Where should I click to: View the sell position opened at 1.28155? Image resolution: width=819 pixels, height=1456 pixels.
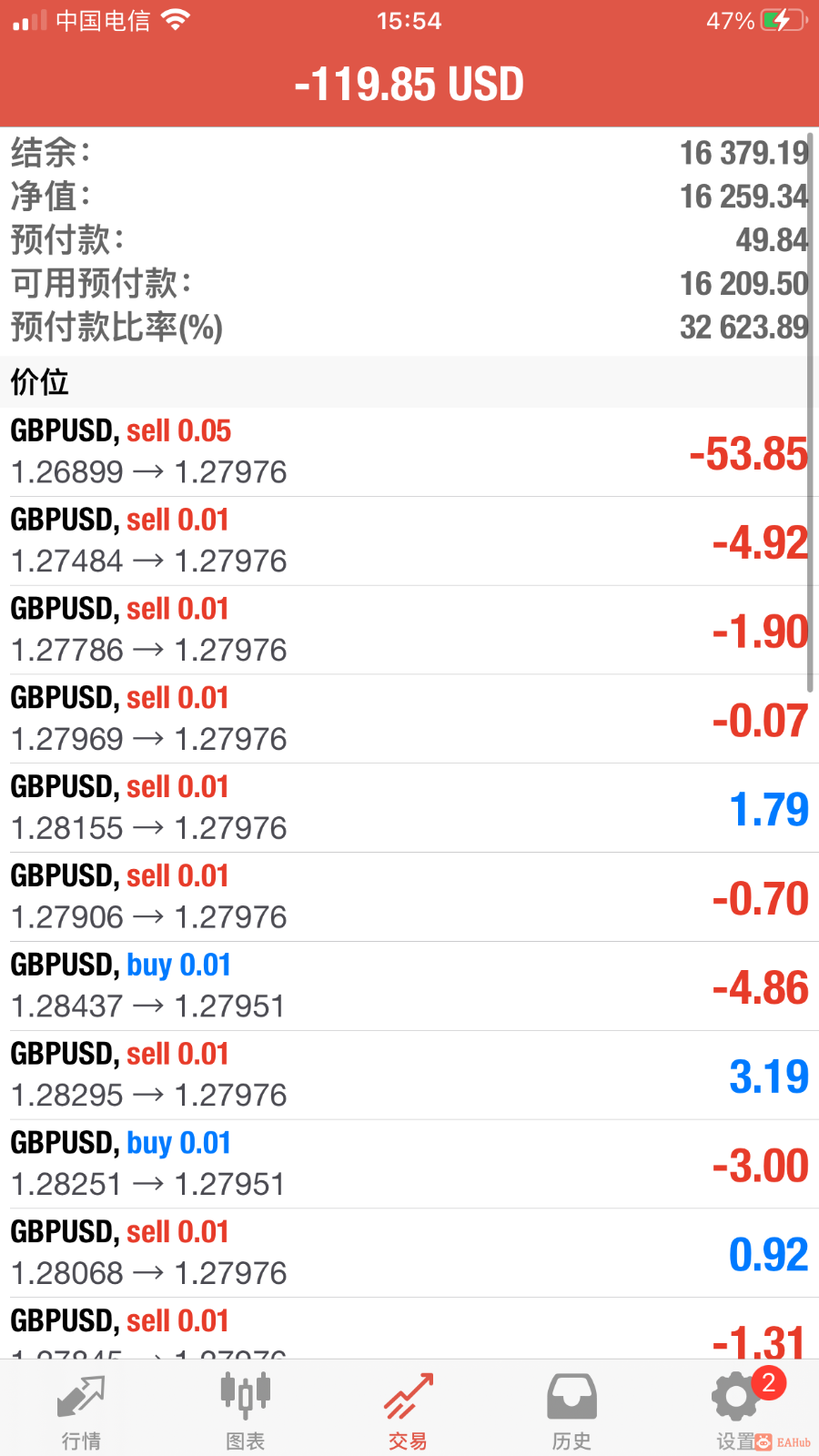[409, 809]
